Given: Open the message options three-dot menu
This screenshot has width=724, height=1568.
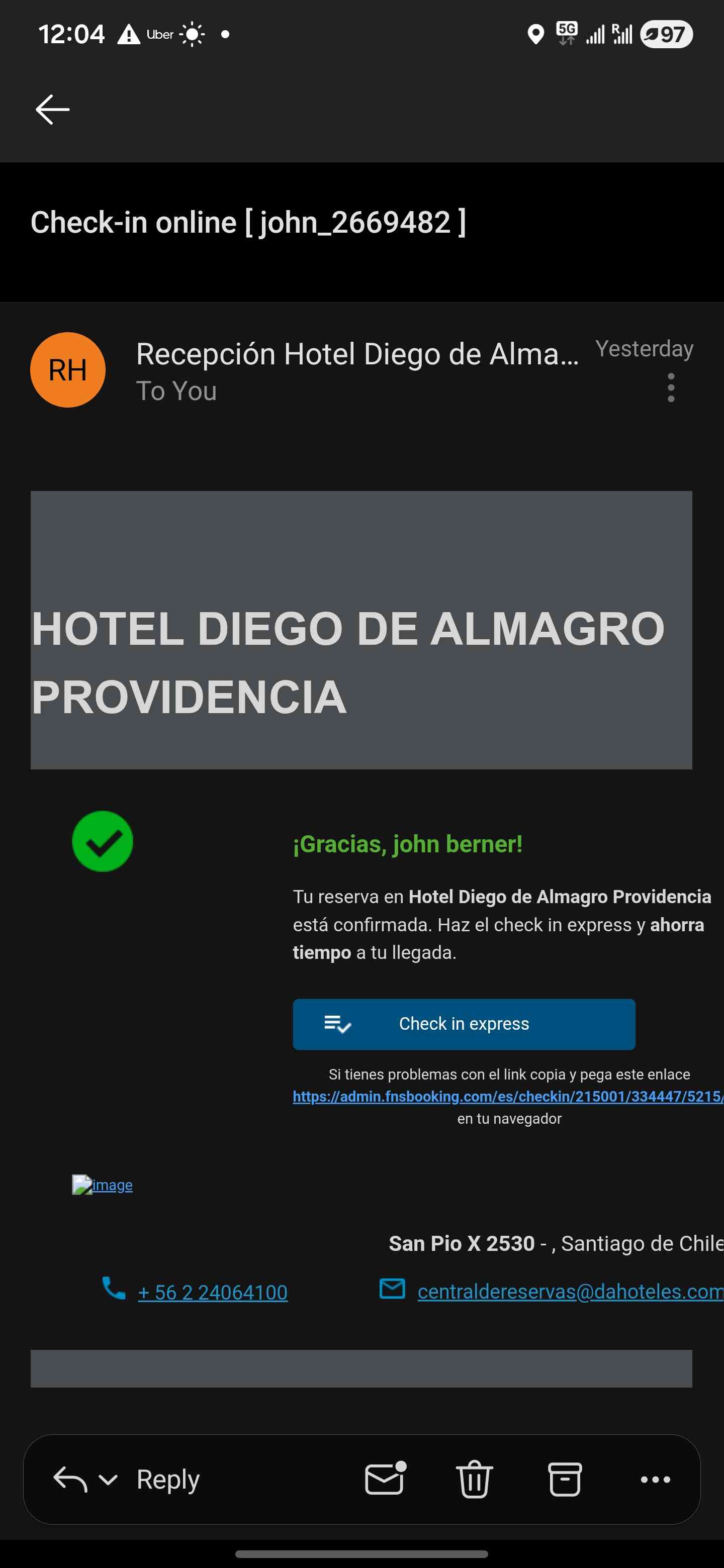Looking at the screenshot, I should tap(670, 388).
